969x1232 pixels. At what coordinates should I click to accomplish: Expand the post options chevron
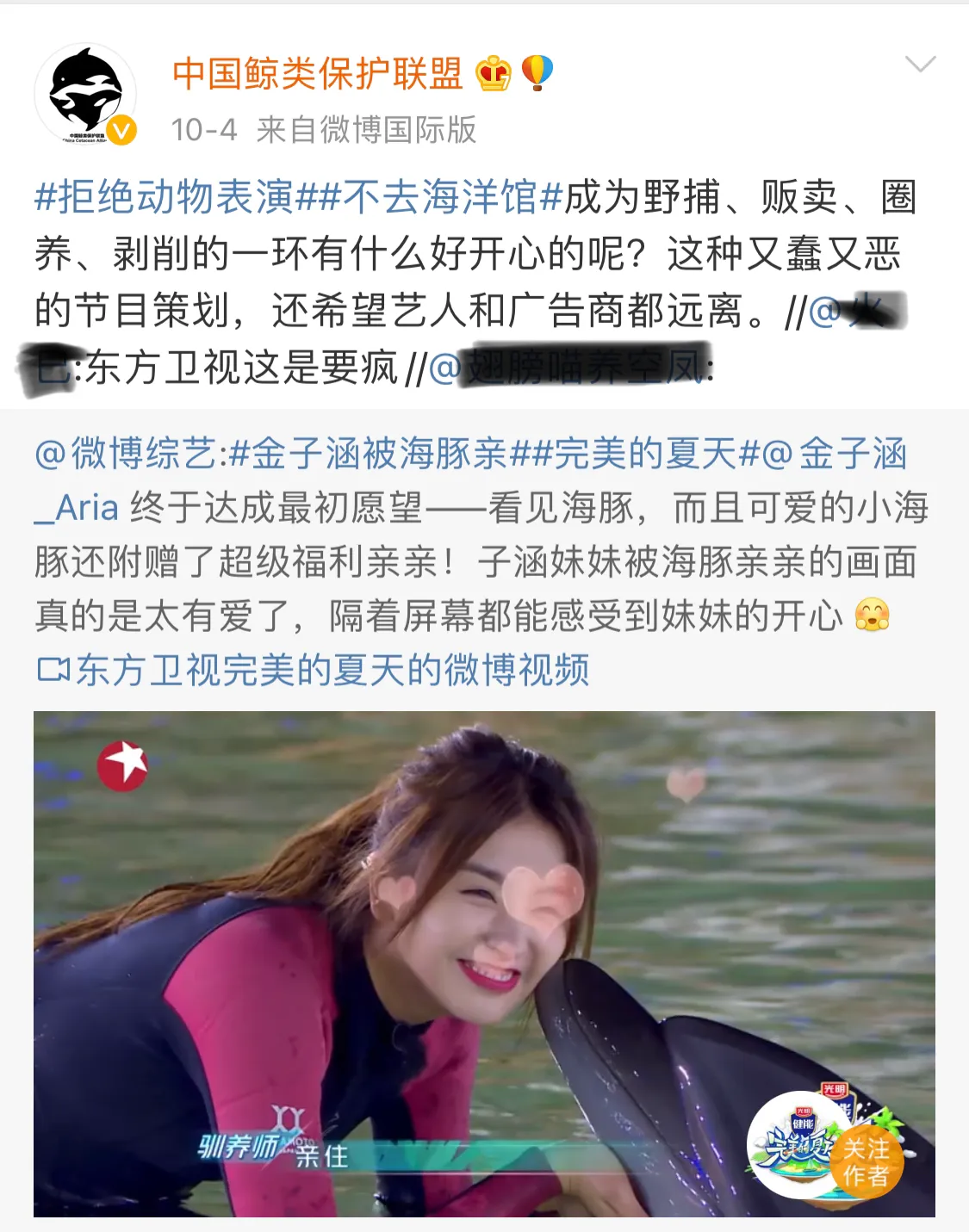coord(920,65)
